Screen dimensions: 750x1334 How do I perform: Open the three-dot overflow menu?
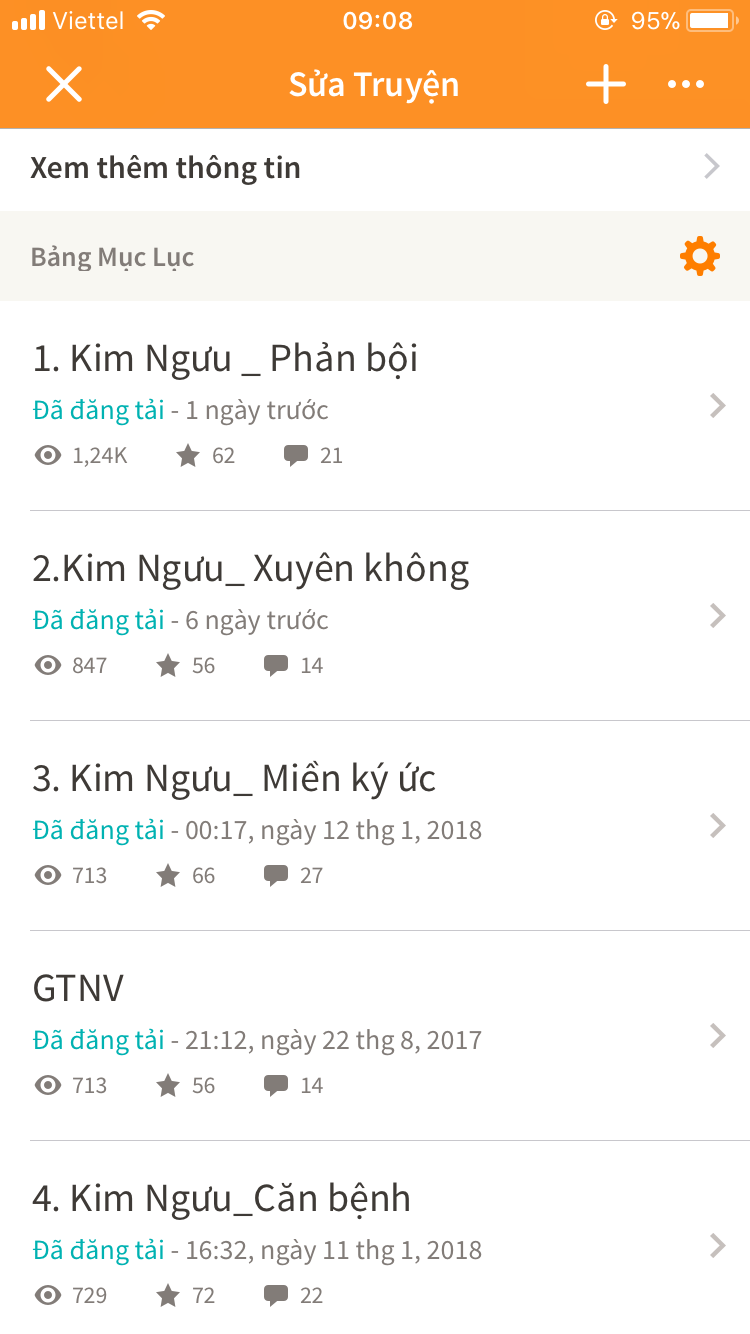point(686,85)
